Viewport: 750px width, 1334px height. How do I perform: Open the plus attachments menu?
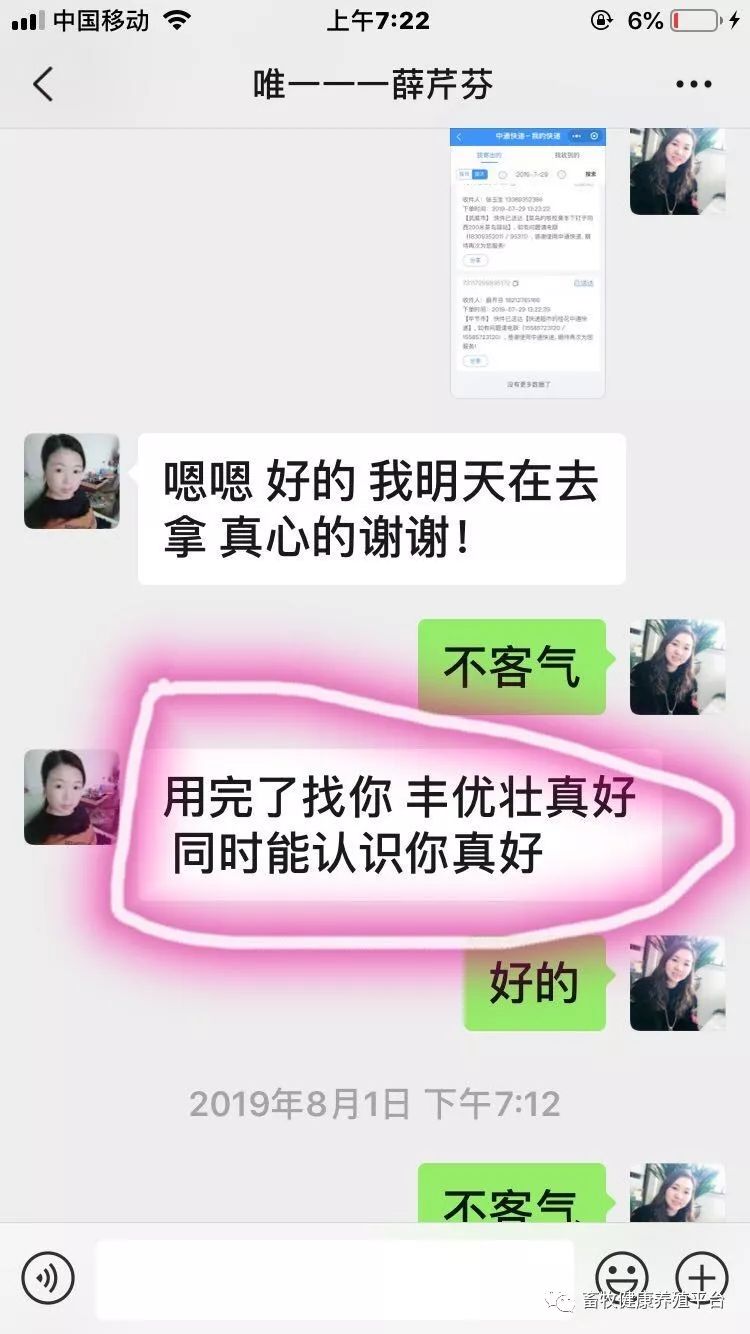[x=701, y=1277]
